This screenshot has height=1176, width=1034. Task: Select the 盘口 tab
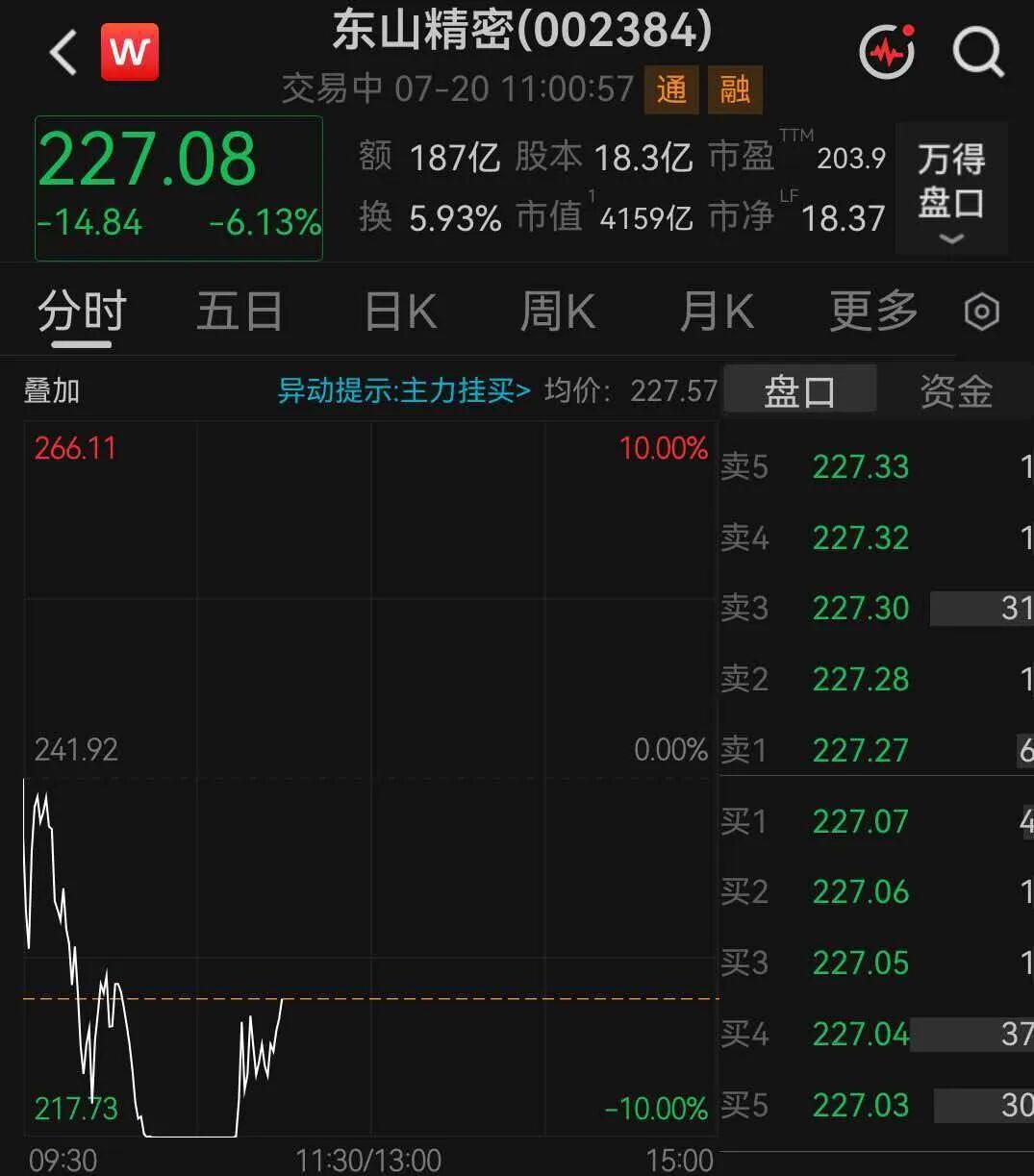pyautogui.click(x=799, y=389)
